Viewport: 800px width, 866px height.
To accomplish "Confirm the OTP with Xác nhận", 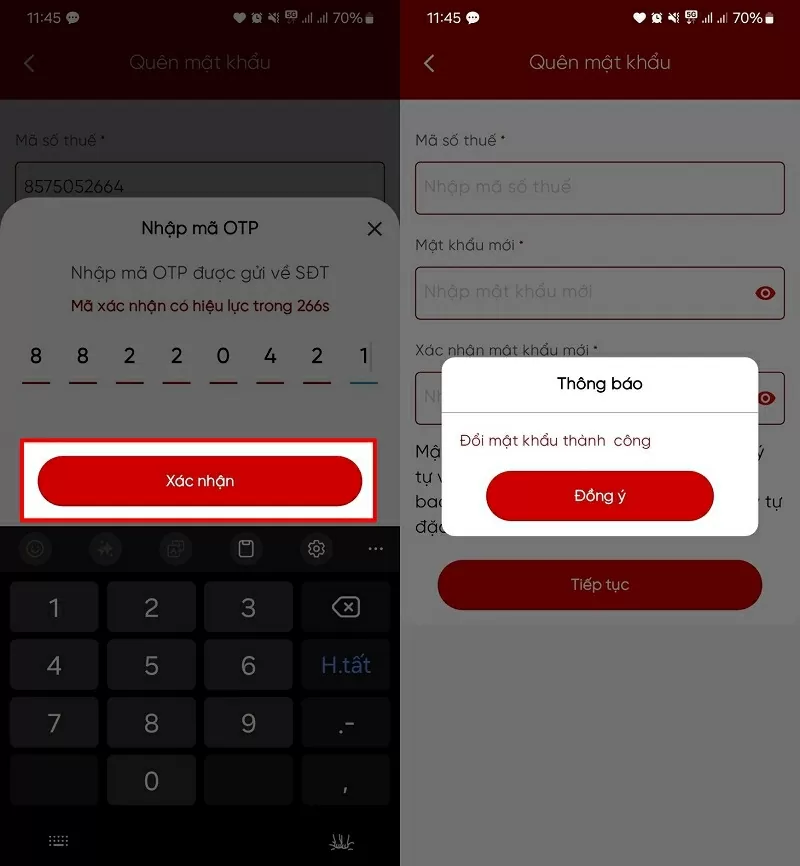I will point(200,481).
